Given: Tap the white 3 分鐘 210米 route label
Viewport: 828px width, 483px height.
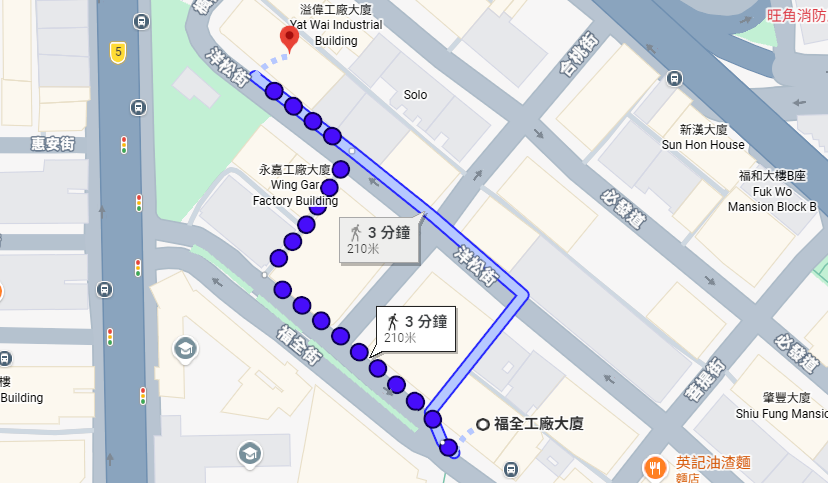Looking at the screenshot, I should click(x=415, y=329).
